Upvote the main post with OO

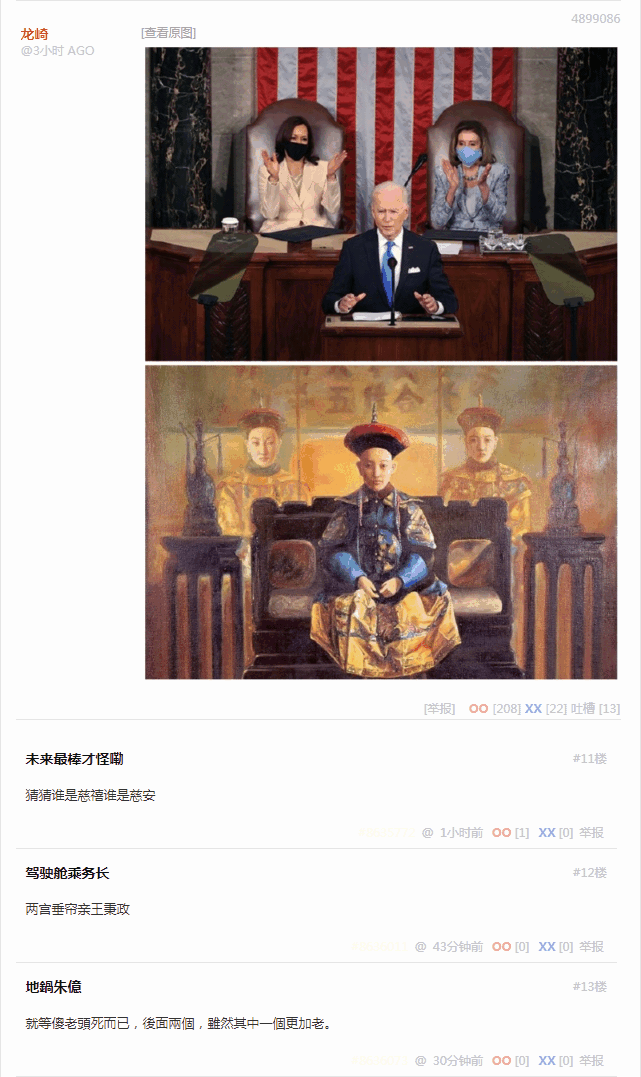478,708
